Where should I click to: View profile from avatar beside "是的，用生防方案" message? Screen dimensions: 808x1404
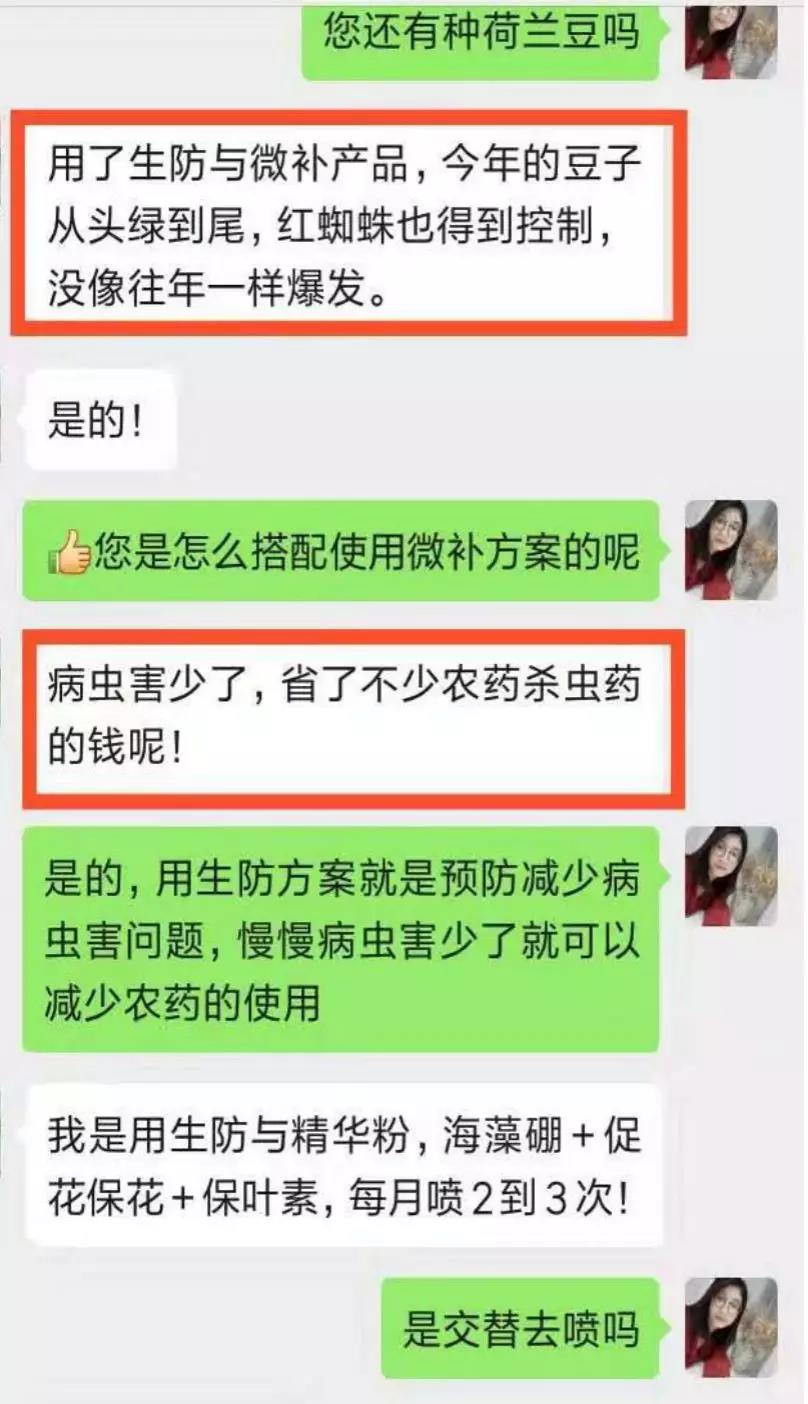pos(730,875)
